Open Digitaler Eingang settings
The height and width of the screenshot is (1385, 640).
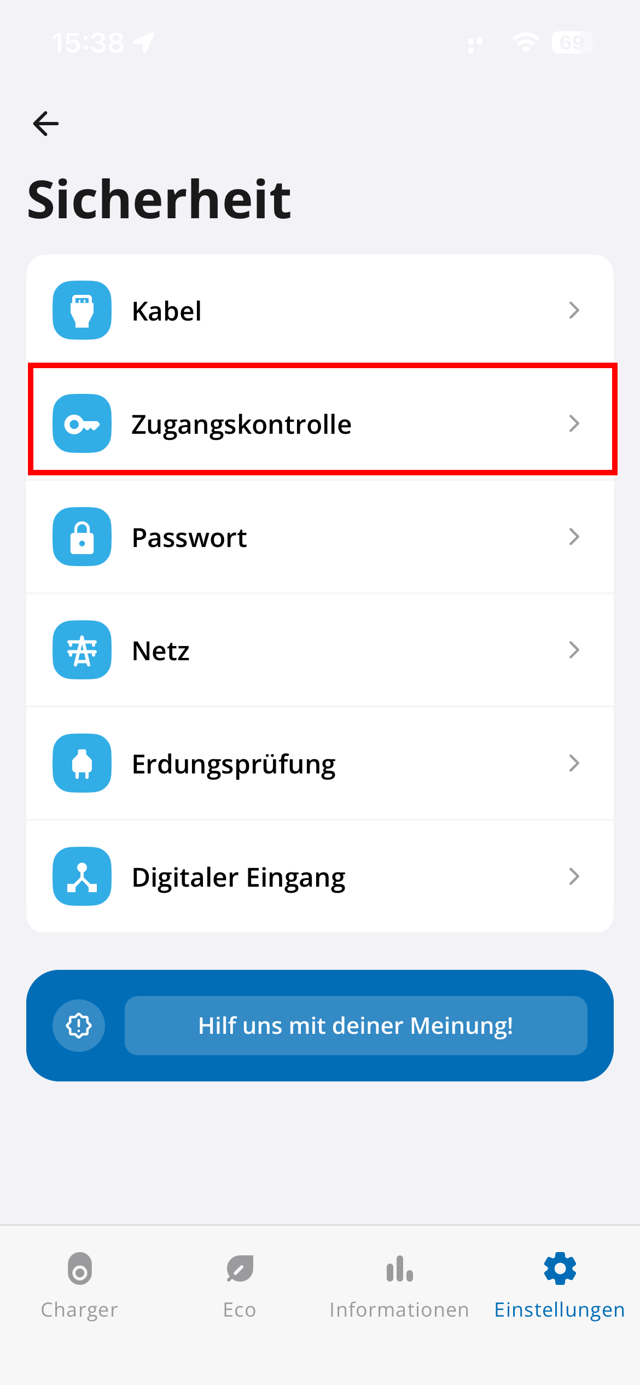click(320, 877)
